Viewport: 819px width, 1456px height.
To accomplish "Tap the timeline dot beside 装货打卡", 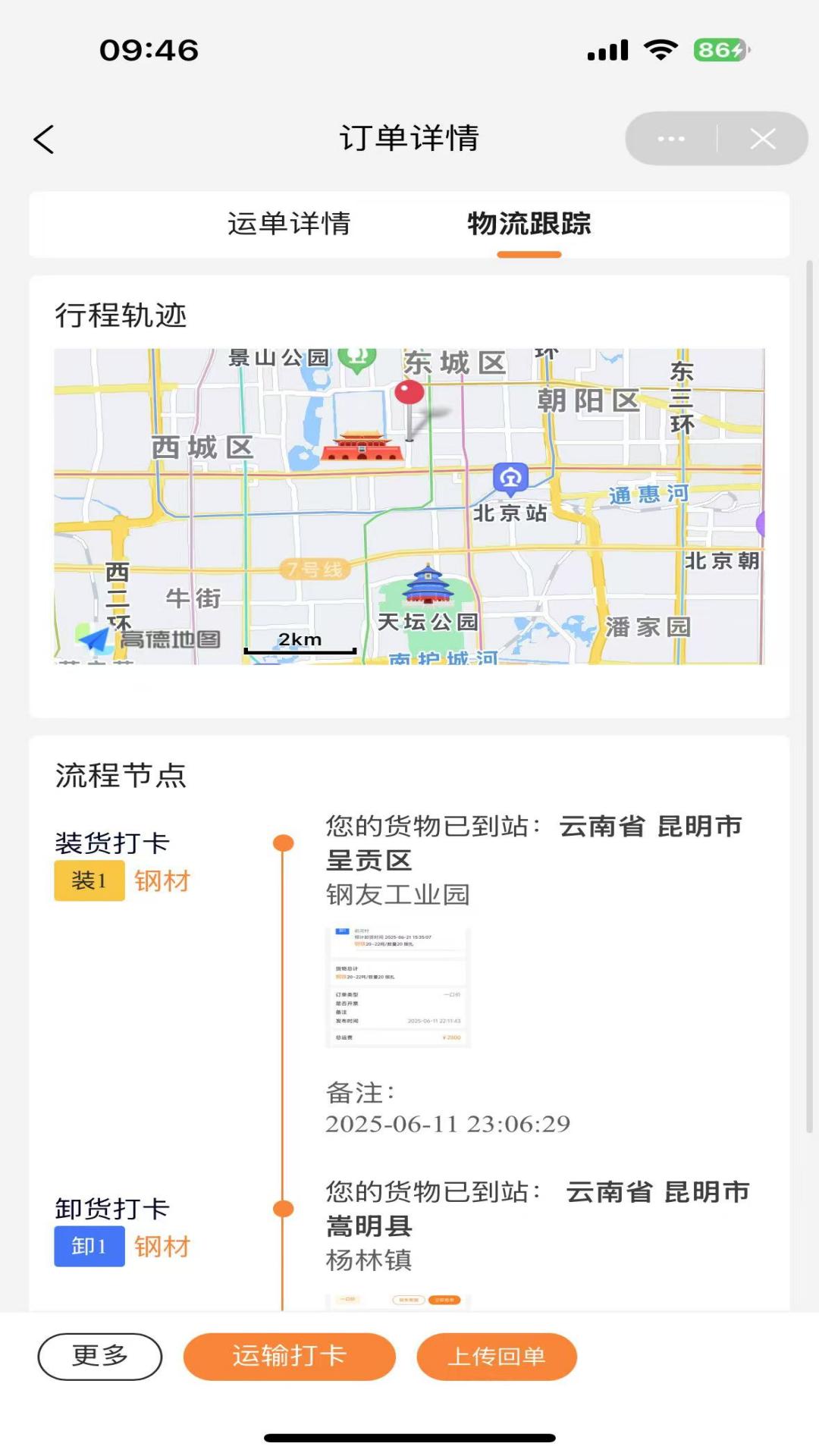I will tap(283, 842).
